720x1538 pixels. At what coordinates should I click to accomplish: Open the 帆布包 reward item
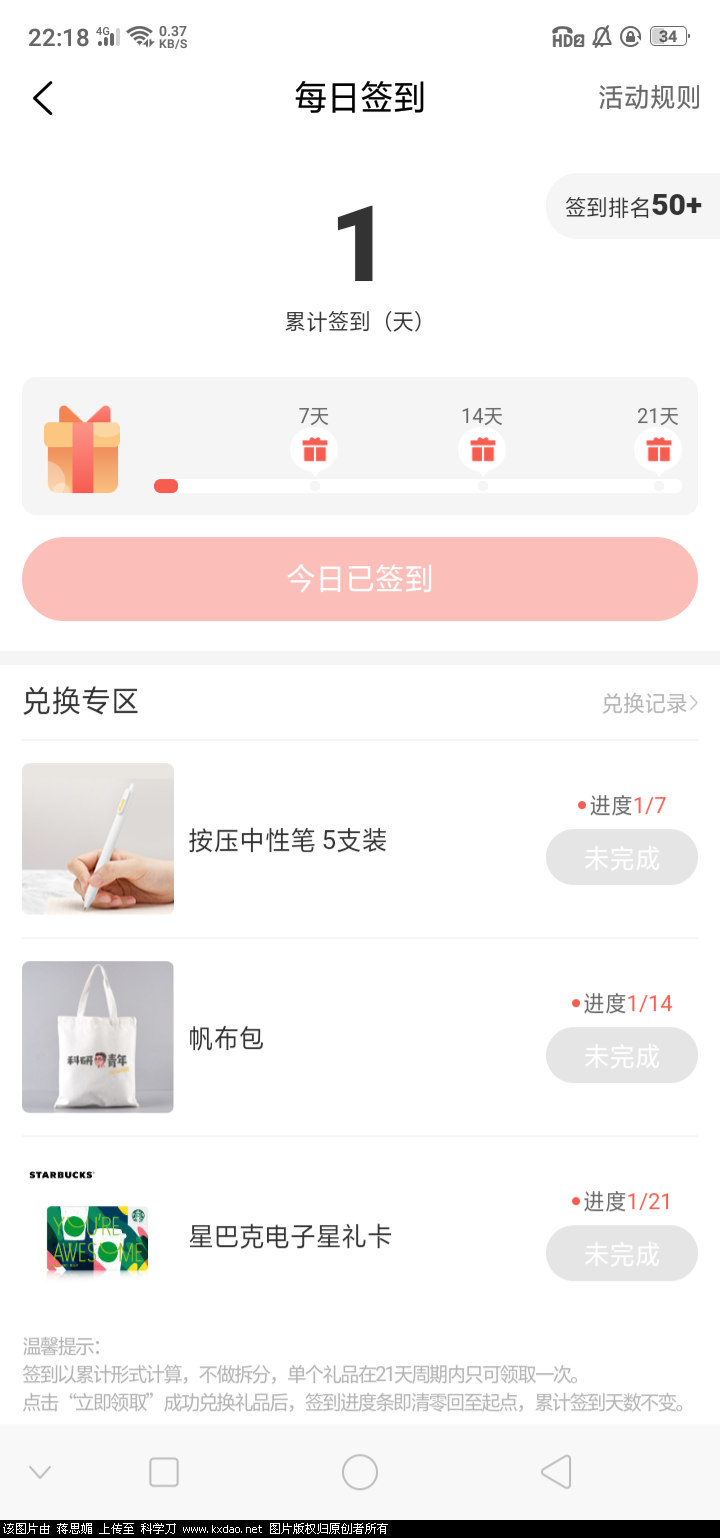226,1038
